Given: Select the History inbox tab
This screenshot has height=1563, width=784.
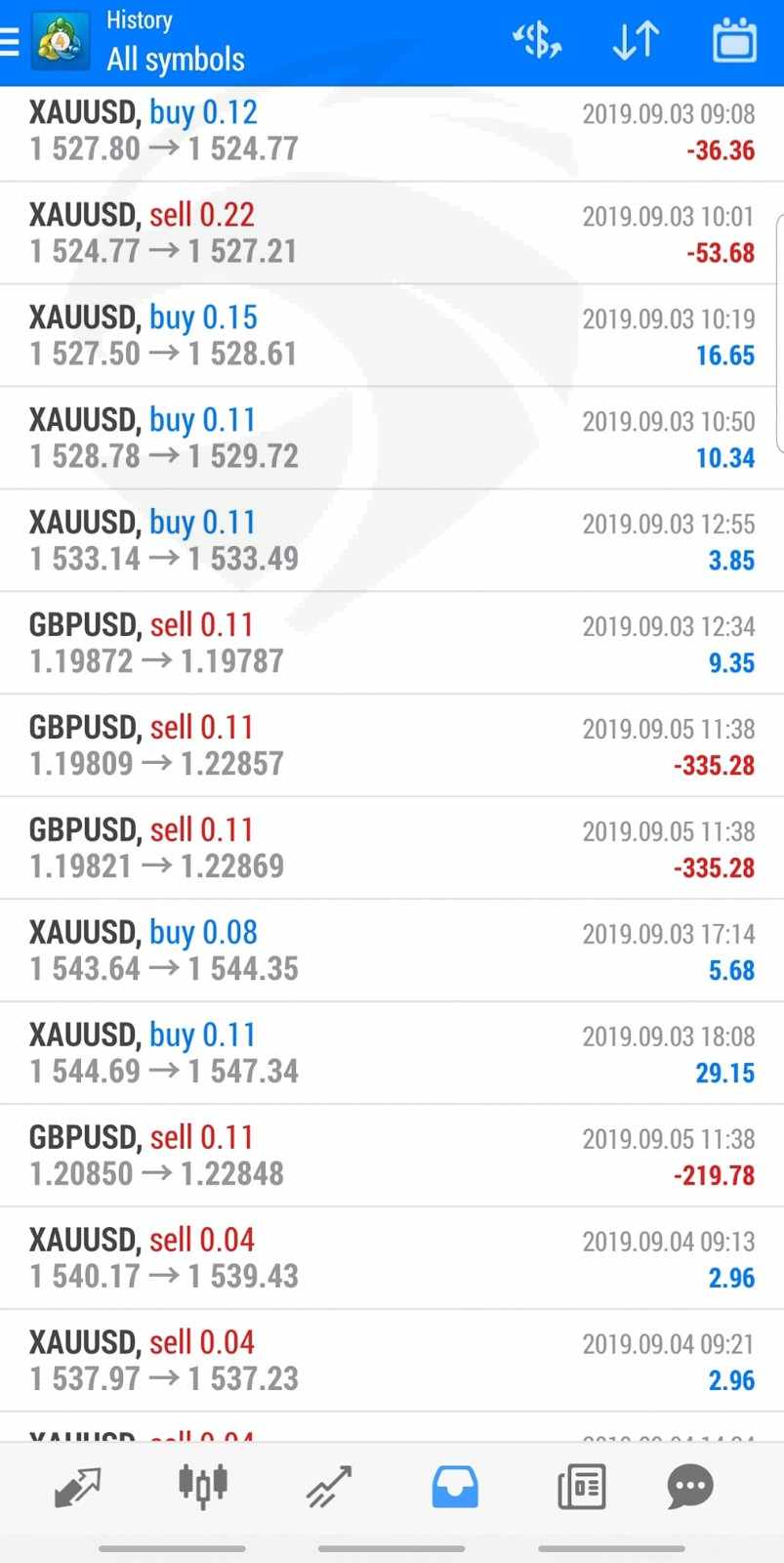Looking at the screenshot, I should [455, 1487].
